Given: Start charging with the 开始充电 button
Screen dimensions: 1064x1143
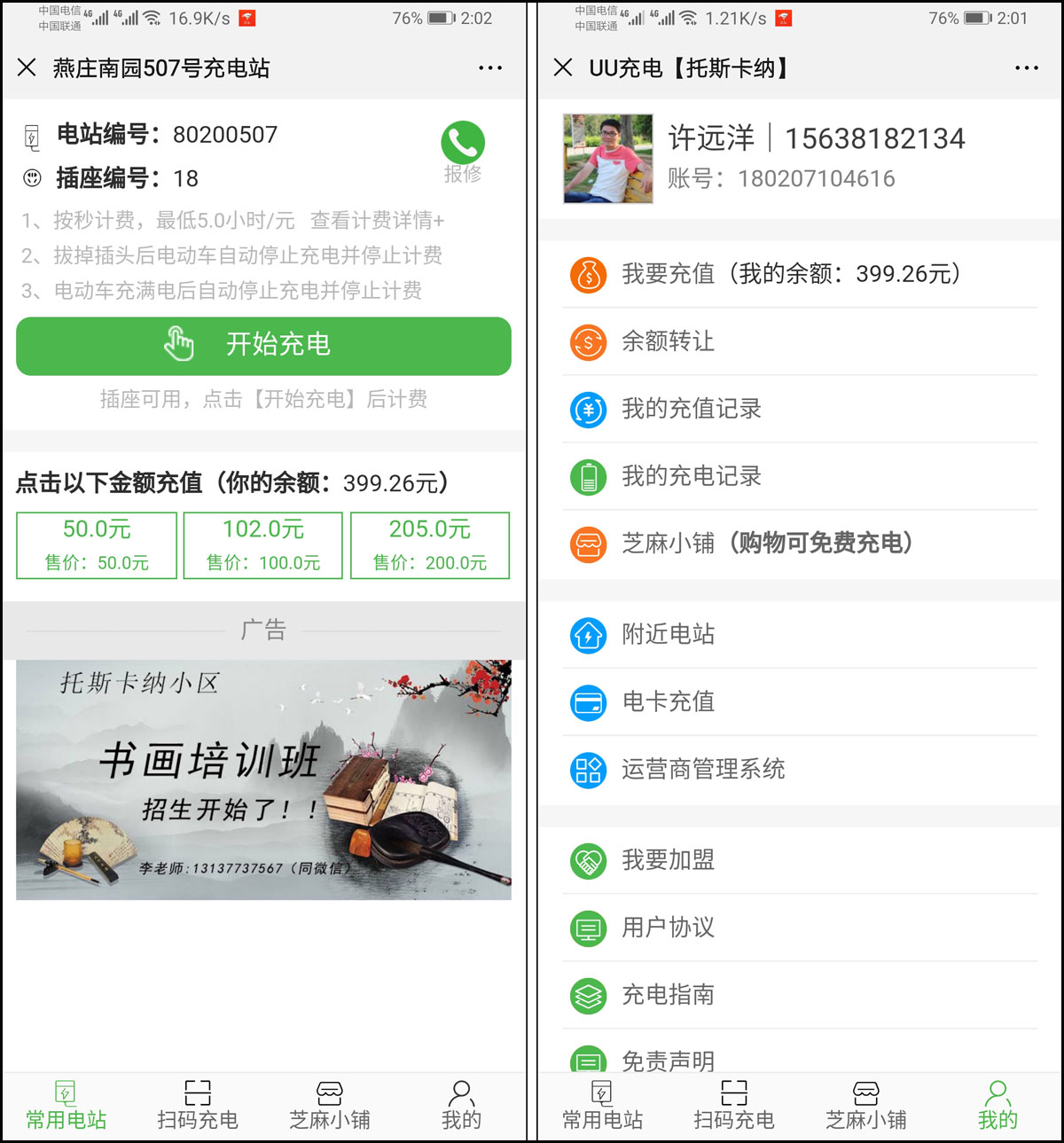Looking at the screenshot, I should coord(263,345).
